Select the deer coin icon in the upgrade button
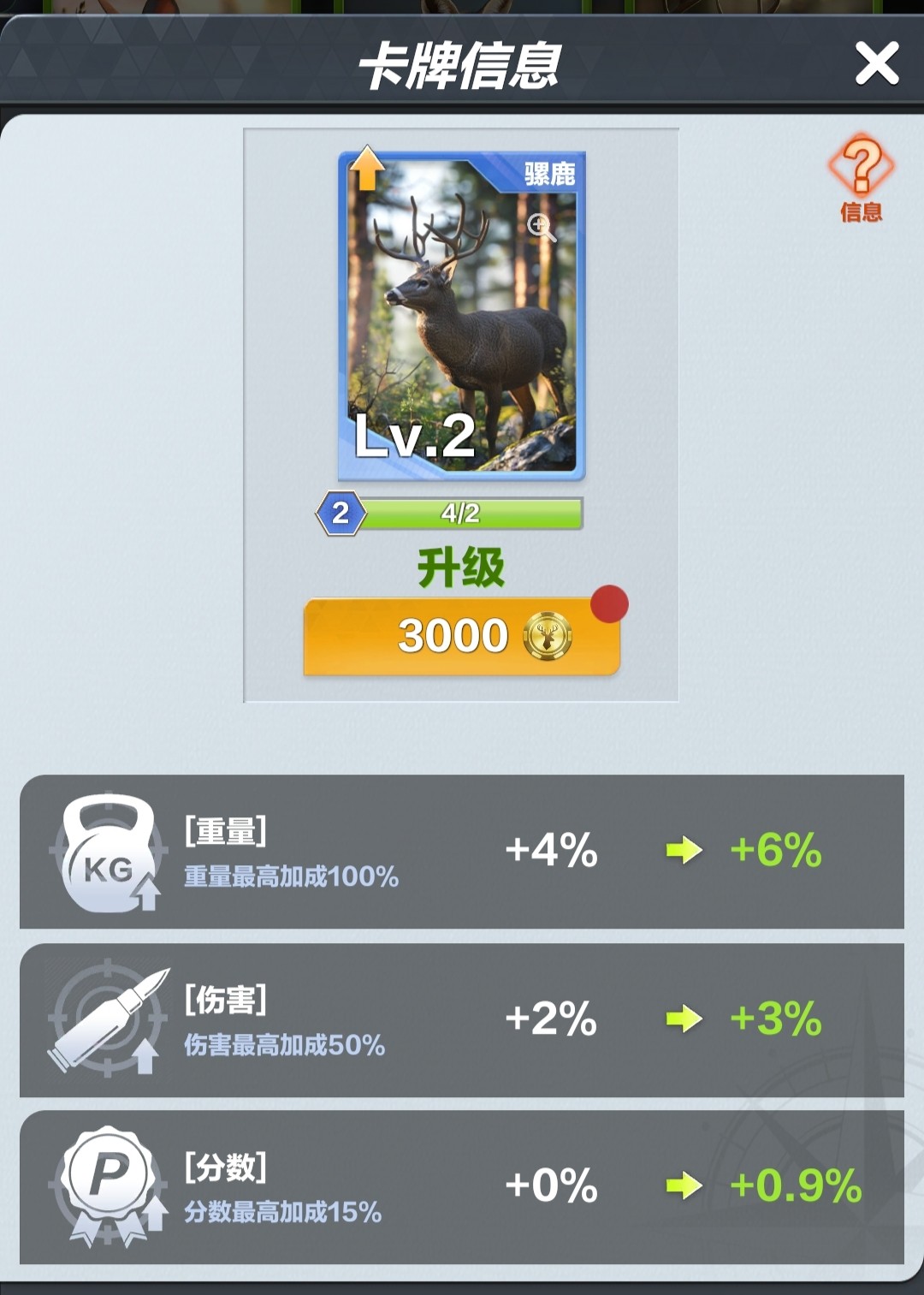 pyautogui.click(x=545, y=634)
